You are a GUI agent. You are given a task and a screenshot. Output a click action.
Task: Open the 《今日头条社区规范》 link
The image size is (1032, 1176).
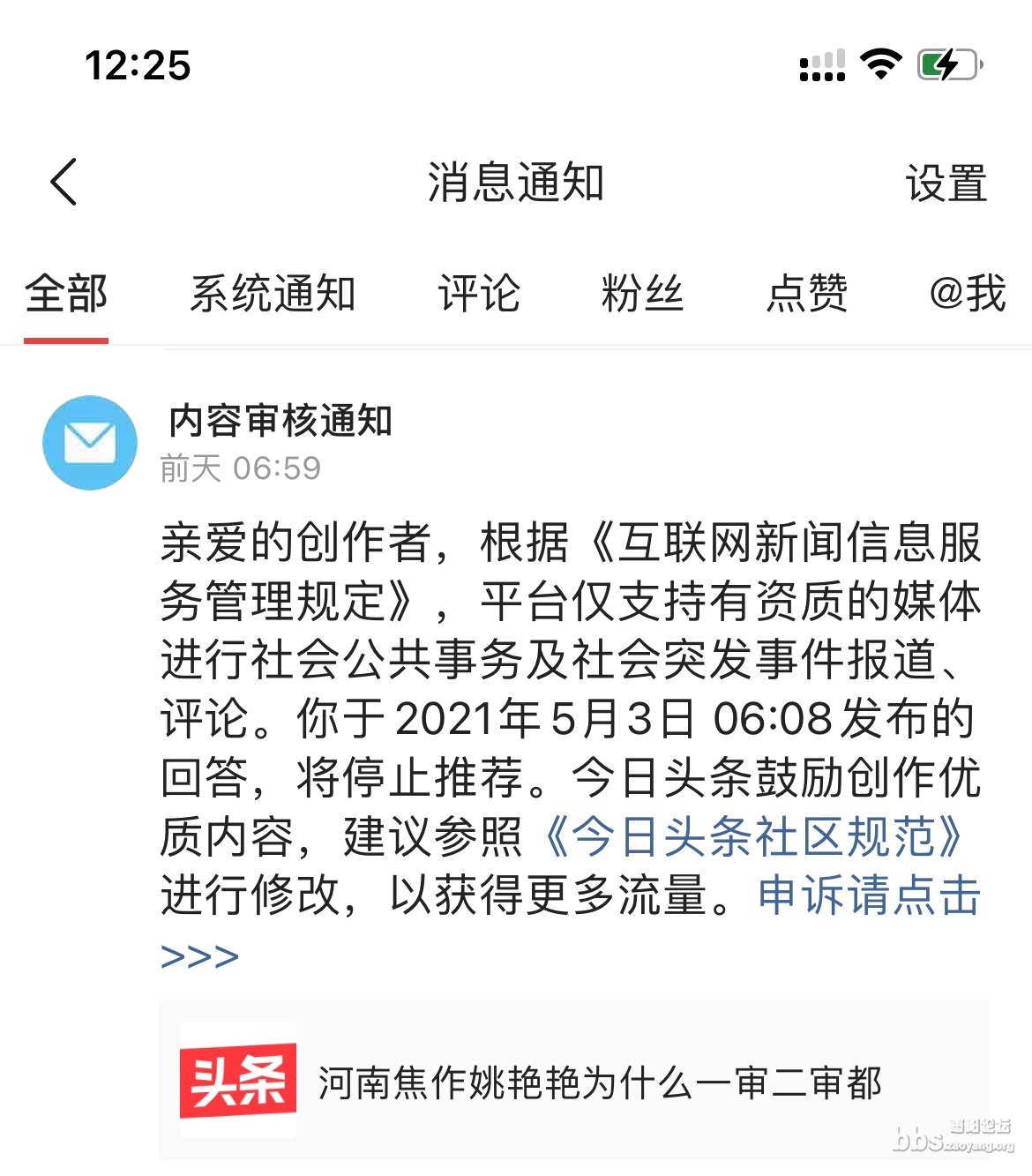(x=752, y=836)
